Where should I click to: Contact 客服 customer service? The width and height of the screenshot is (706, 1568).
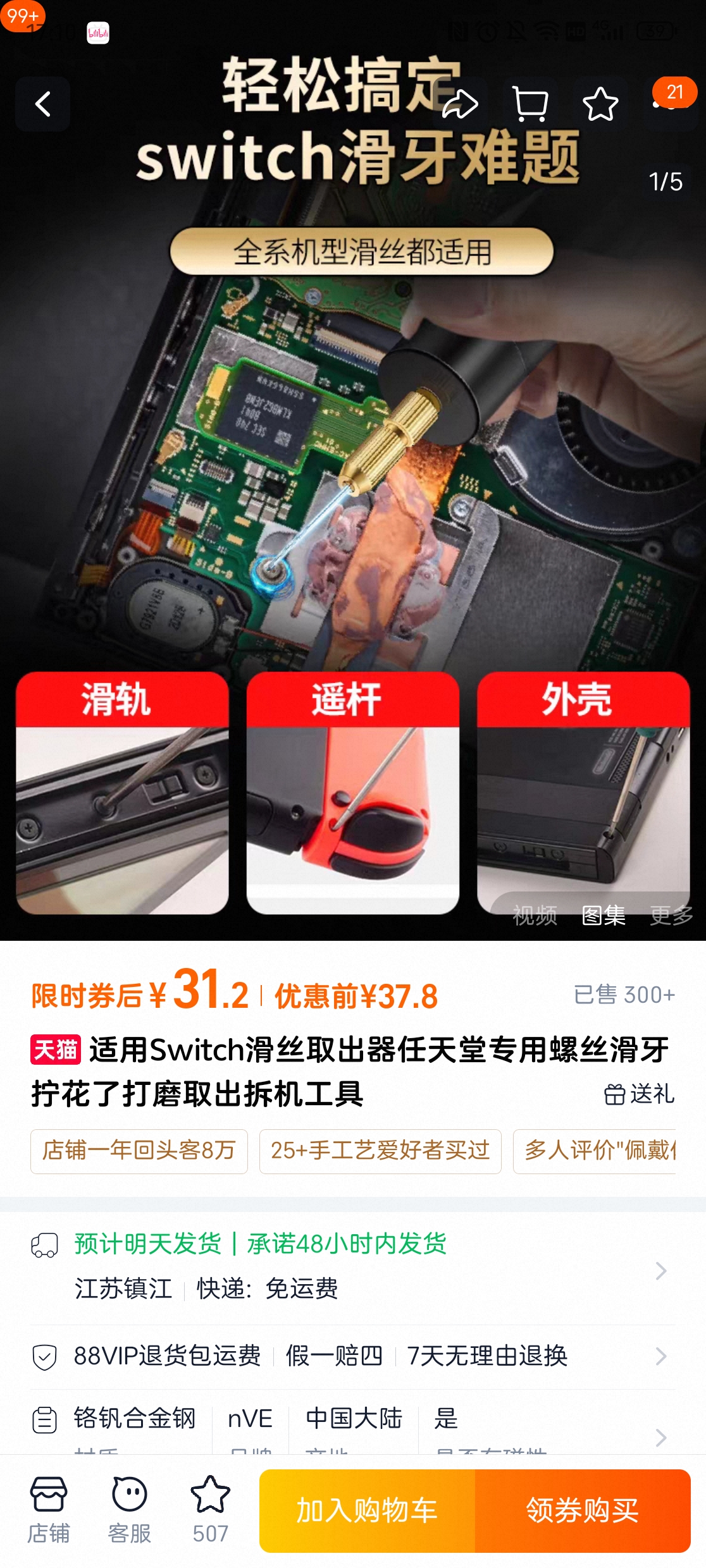pos(130,1509)
